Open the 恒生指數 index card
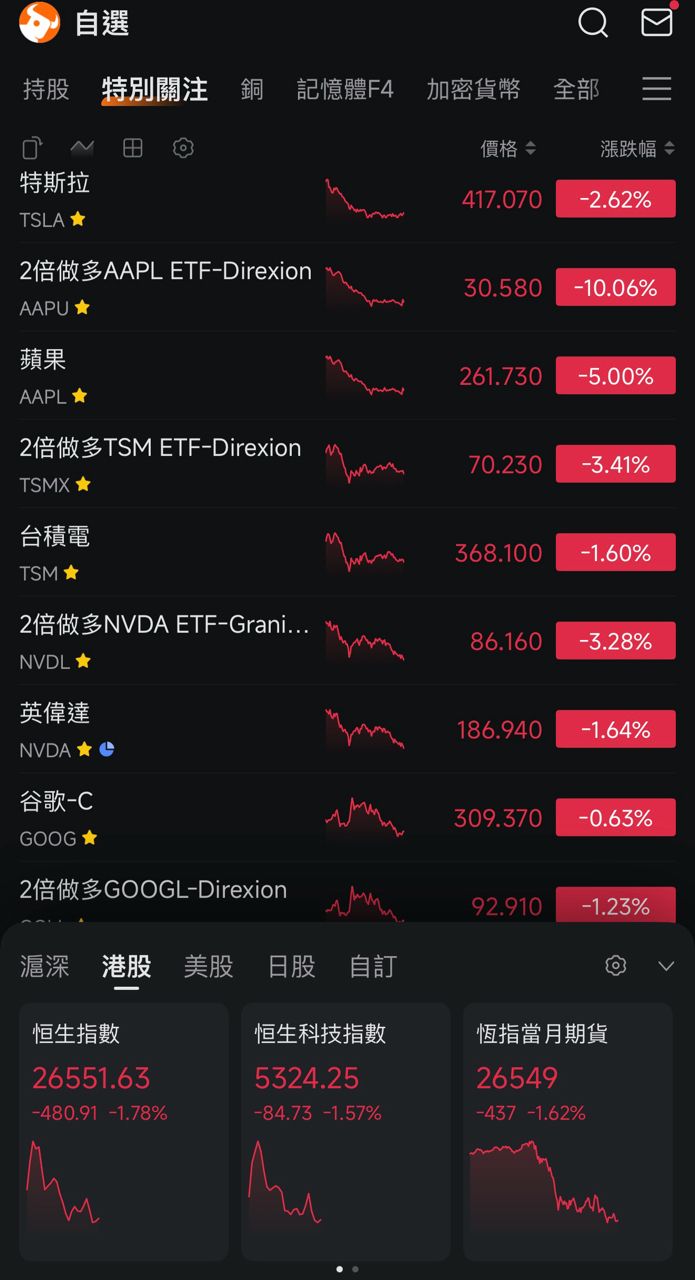This screenshot has height=1280, width=695. 124,1130
